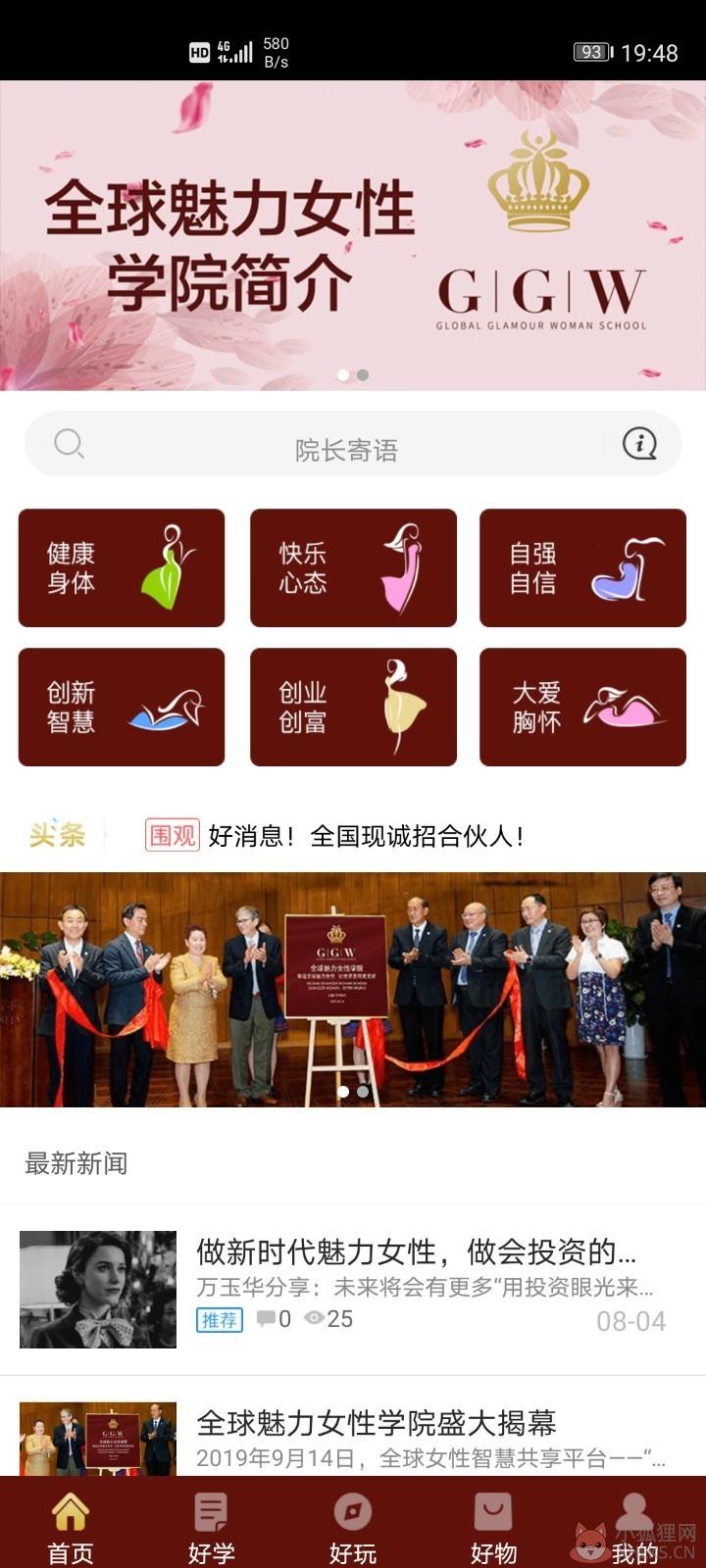Open the 快乐心态 category
This screenshot has width=706, height=1568.
click(353, 567)
